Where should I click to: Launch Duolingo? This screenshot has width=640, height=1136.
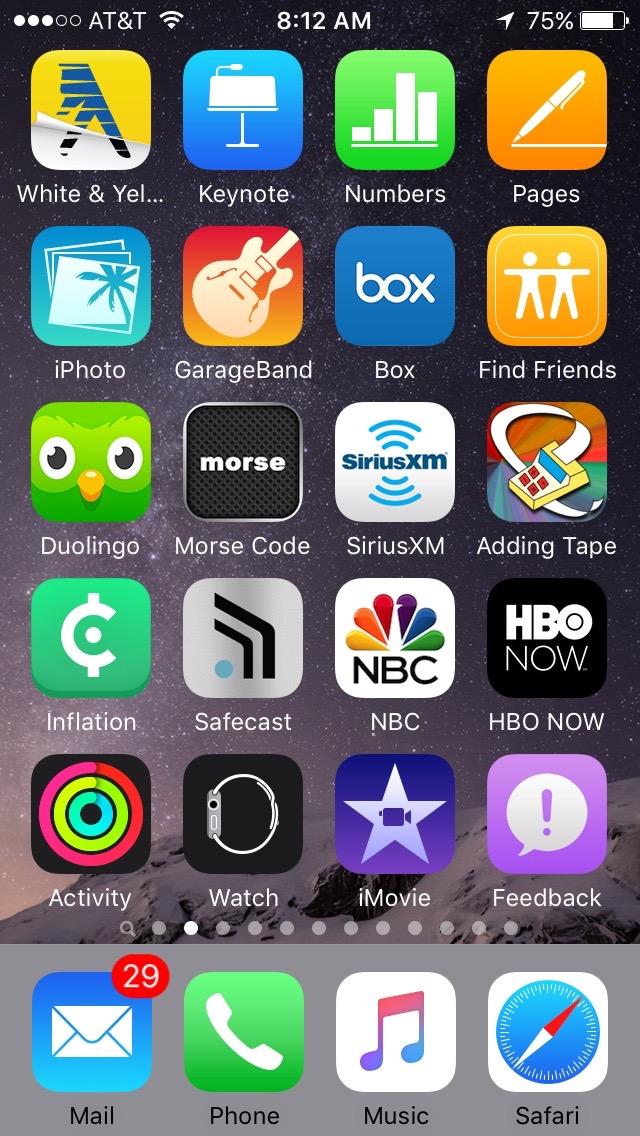[91, 462]
